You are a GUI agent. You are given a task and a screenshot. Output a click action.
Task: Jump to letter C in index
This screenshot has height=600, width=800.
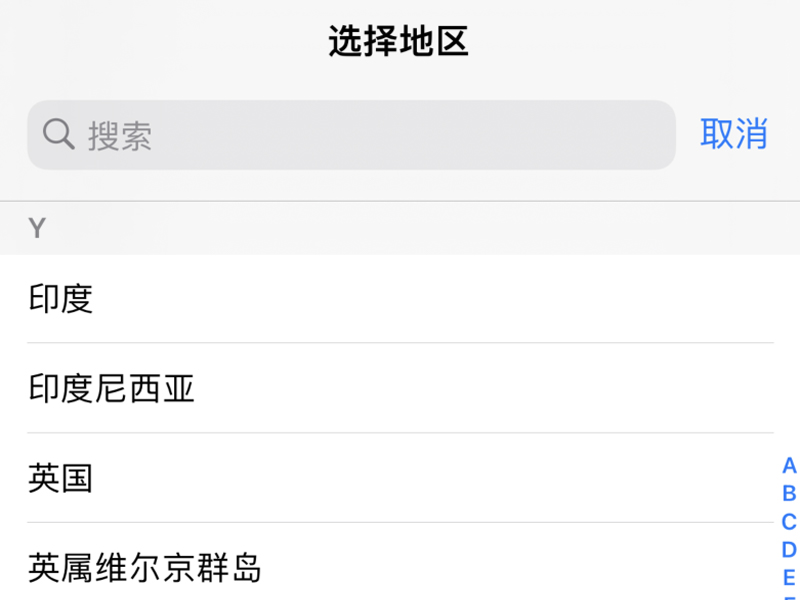tap(789, 522)
